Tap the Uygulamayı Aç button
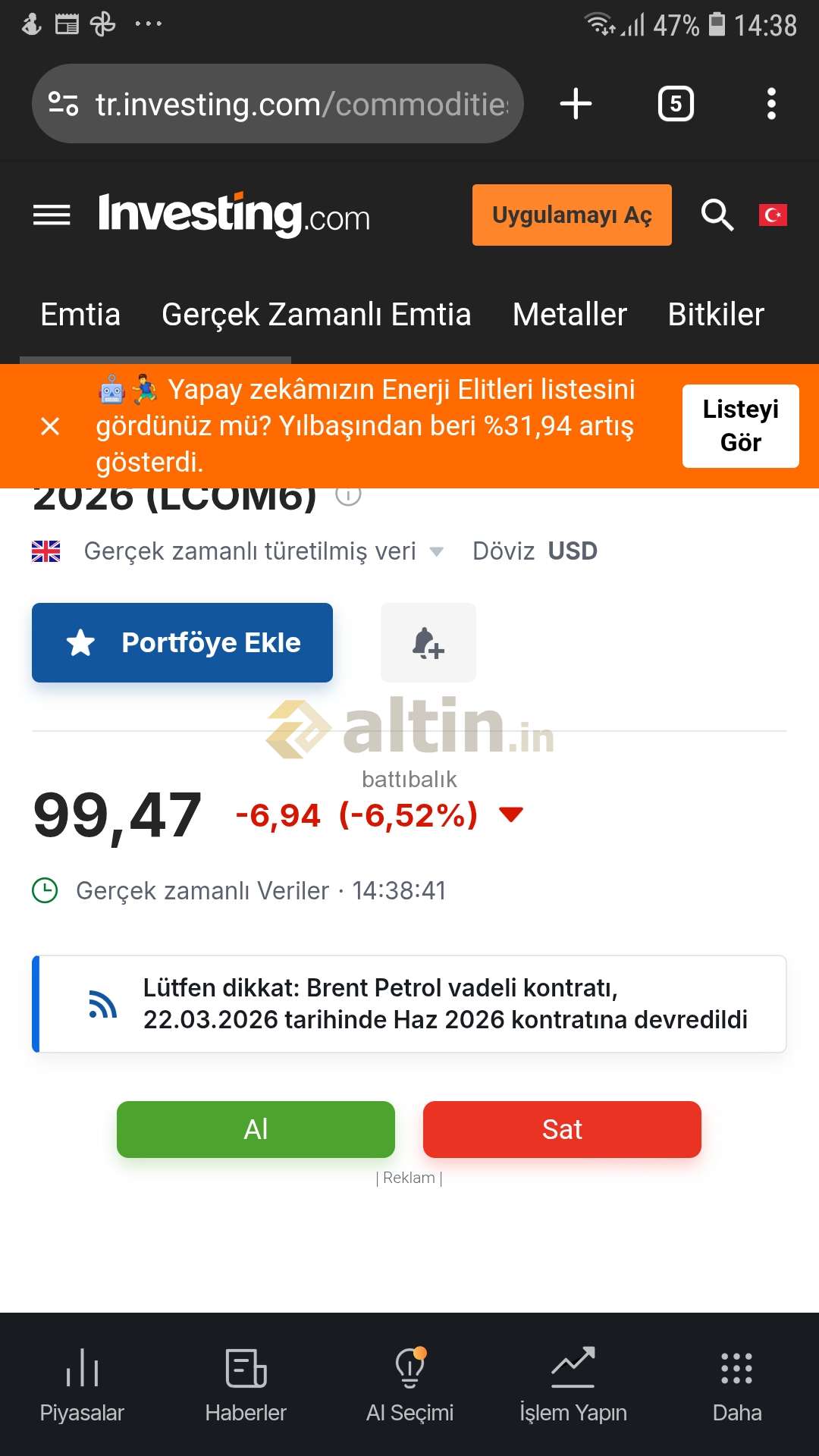Viewport: 819px width, 1456px height. (x=572, y=215)
